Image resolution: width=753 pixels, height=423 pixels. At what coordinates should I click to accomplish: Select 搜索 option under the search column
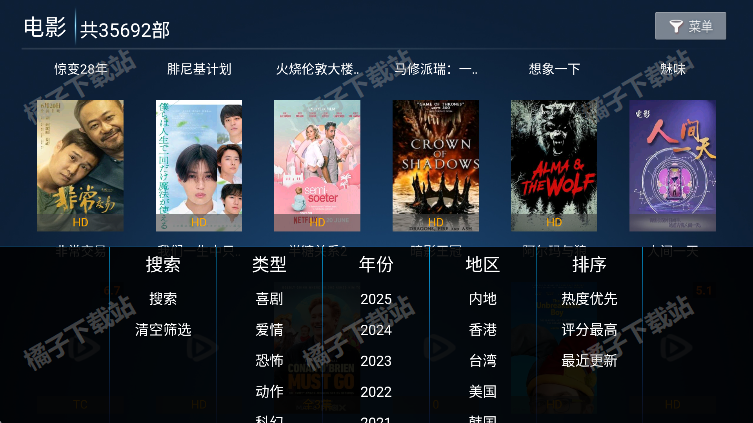pyautogui.click(x=163, y=299)
